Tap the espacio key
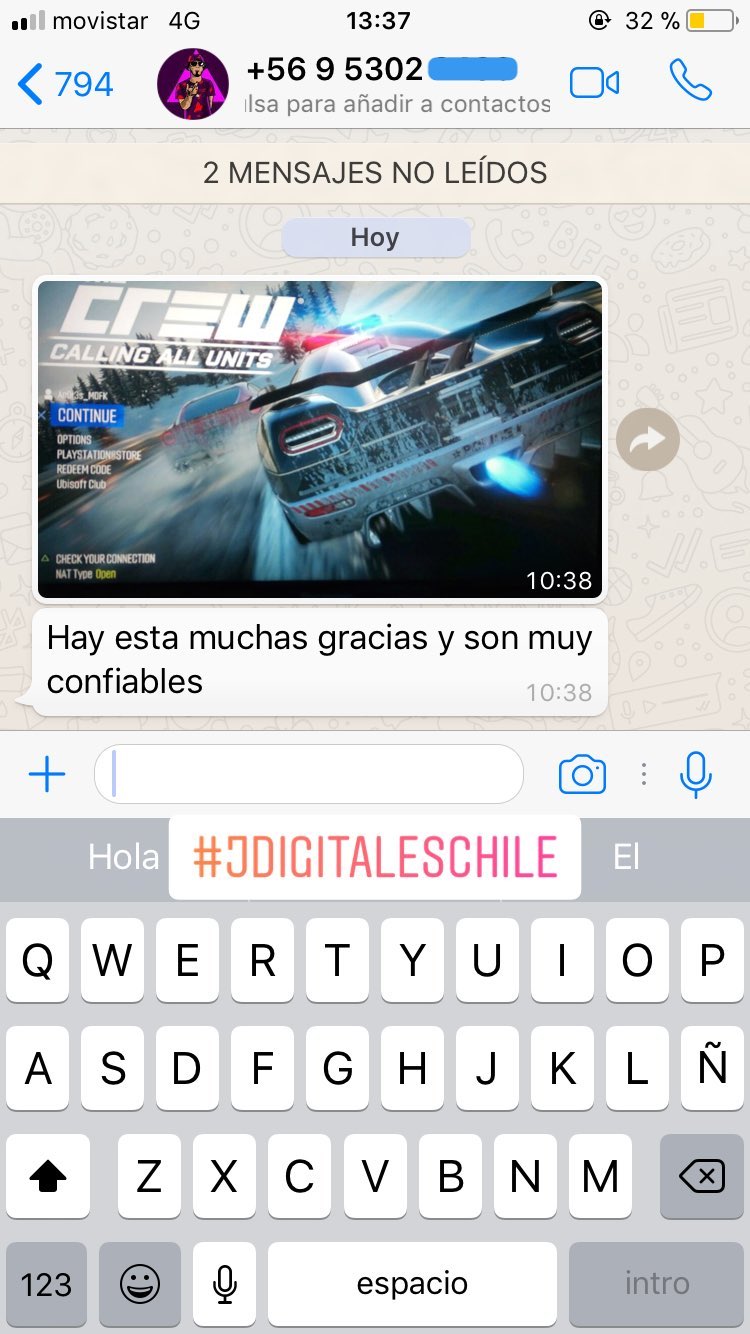The width and height of the screenshot is (750, 1334). point(412,1284)
